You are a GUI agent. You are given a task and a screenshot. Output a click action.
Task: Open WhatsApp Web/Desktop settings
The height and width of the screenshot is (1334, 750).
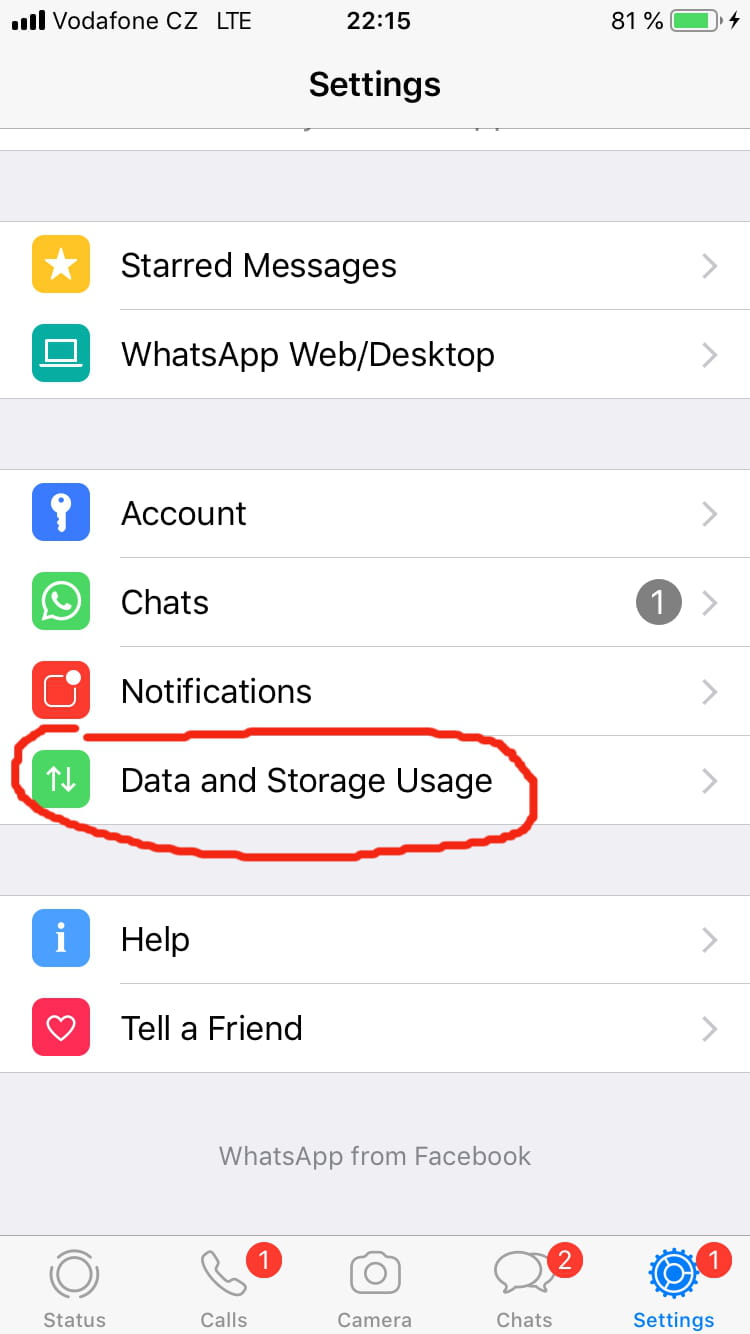click(375, 355)
